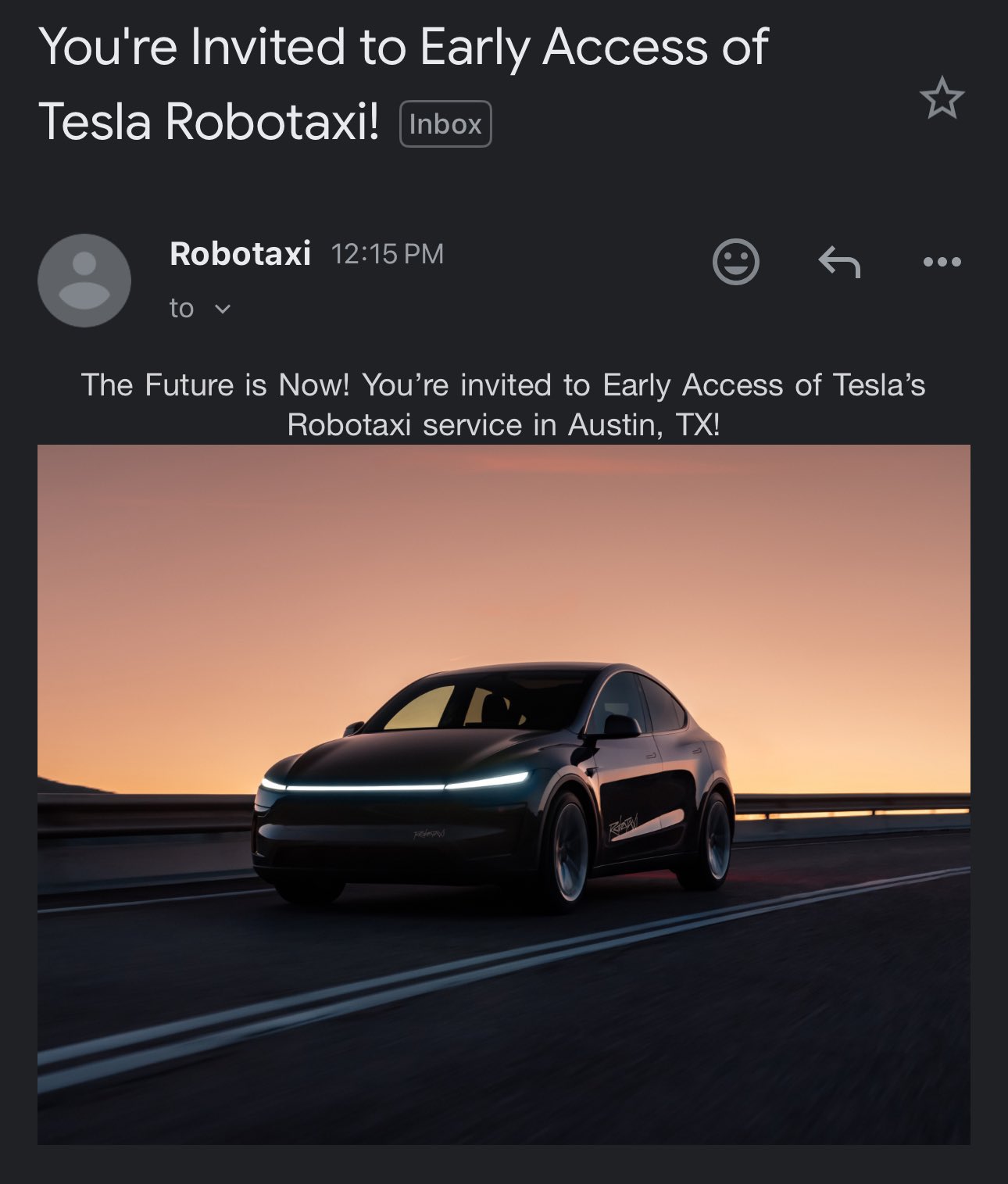Open the Robotaxi sender avatar
Viewport: 1008px width, 1184px height.
[x=84, y=280]
